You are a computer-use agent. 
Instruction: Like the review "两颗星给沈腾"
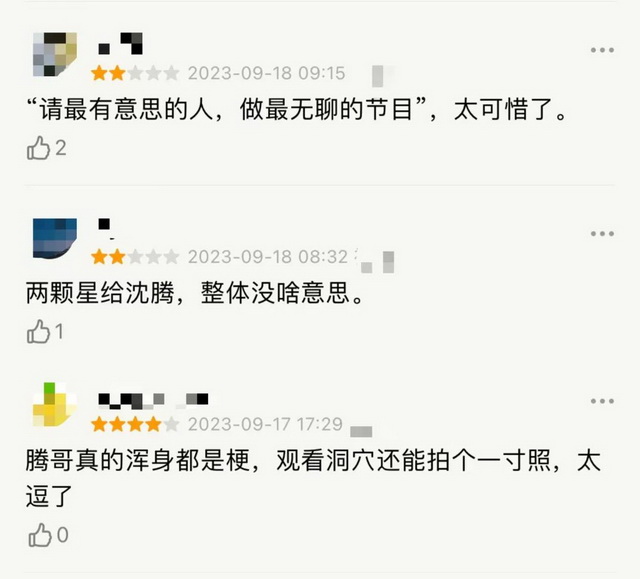coord(39,333)
